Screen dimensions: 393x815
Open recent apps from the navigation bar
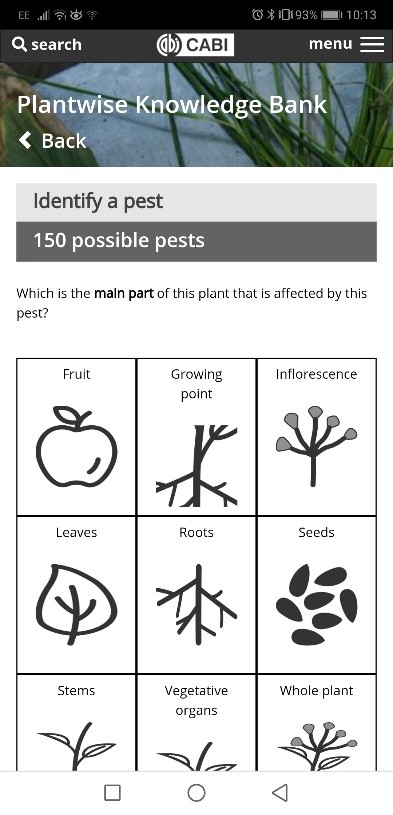point(112,793)
